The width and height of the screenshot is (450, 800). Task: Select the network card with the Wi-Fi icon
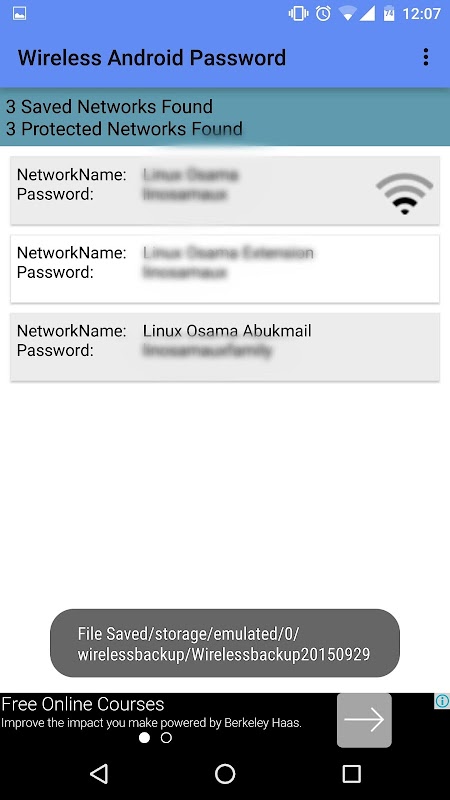click(x=225, y=190)
